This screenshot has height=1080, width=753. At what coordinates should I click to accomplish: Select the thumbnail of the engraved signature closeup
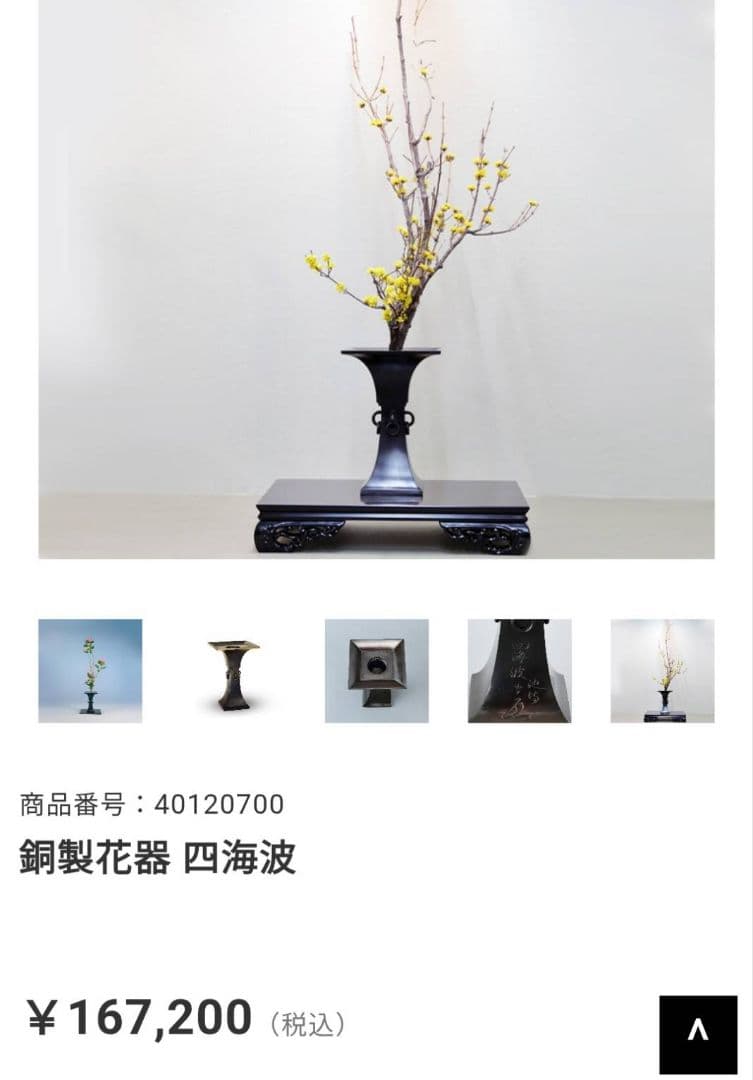(519, 671)
